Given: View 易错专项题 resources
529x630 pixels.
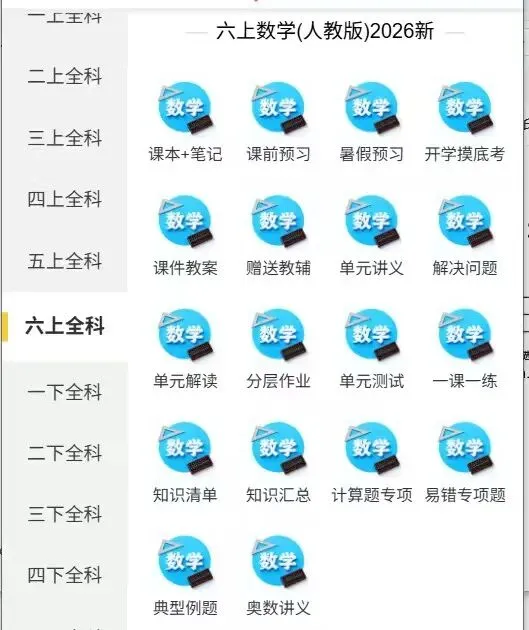Looking at the screenshot, I should [x=465, y=463].
